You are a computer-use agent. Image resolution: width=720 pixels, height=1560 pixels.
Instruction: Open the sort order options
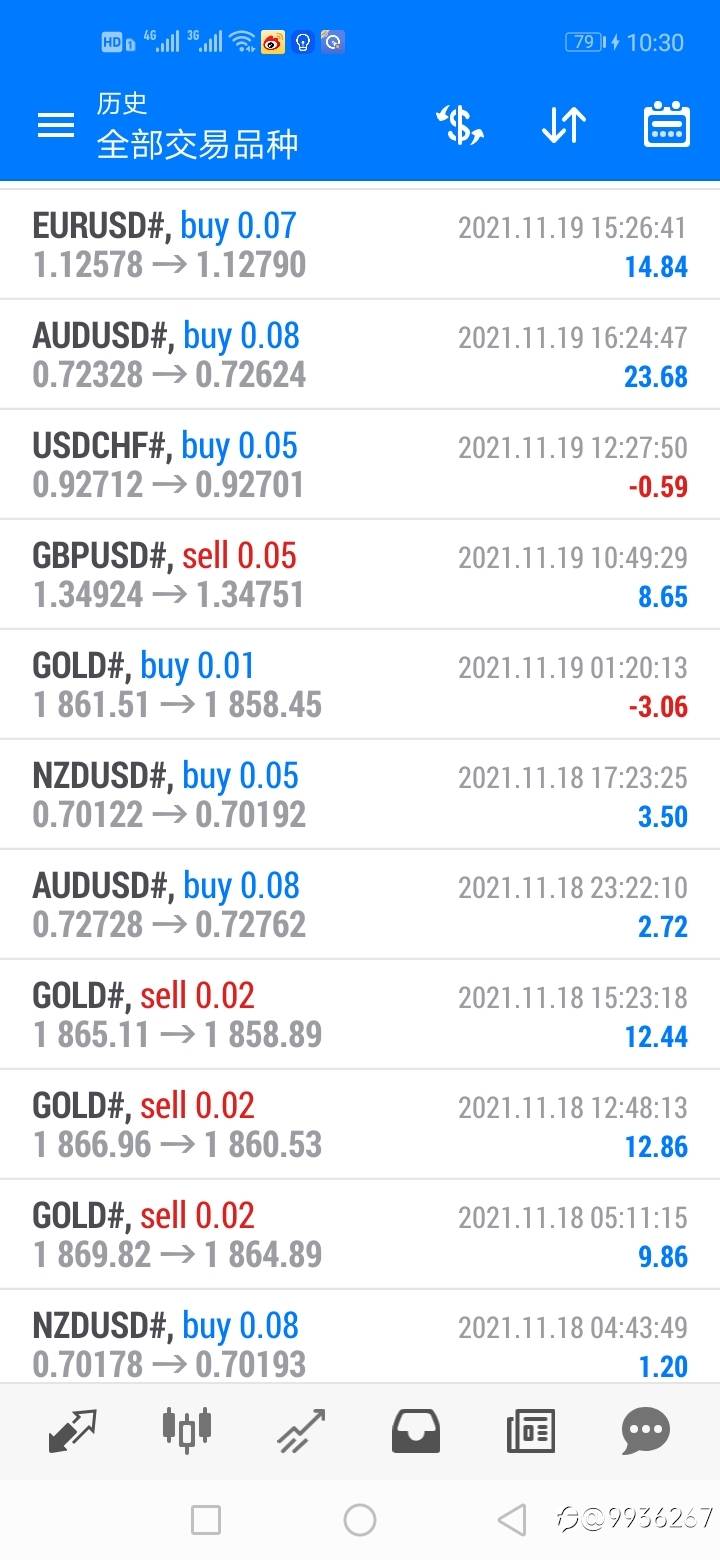[x=563, y=126]
